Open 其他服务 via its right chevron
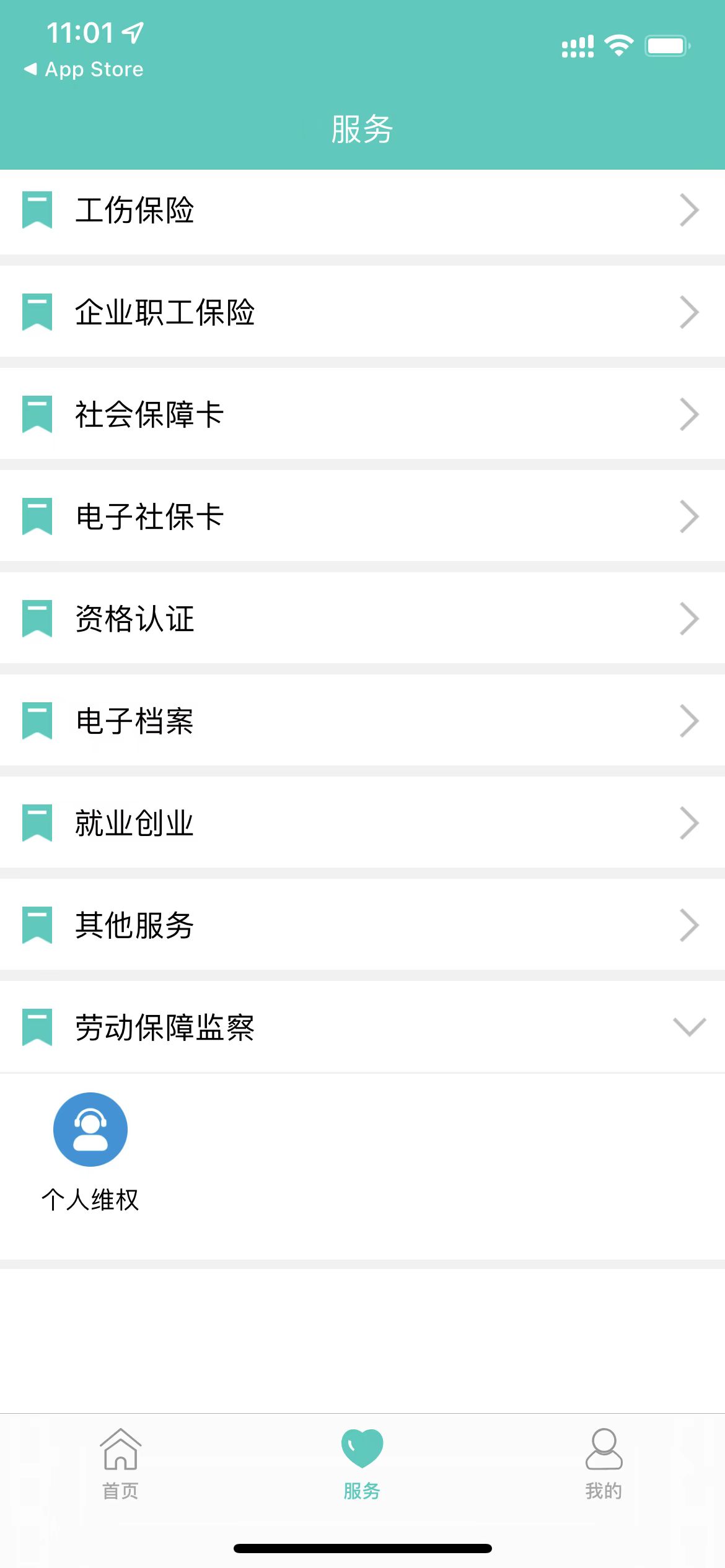Viewport: 725px width, 1568px height. pos(690,925)
